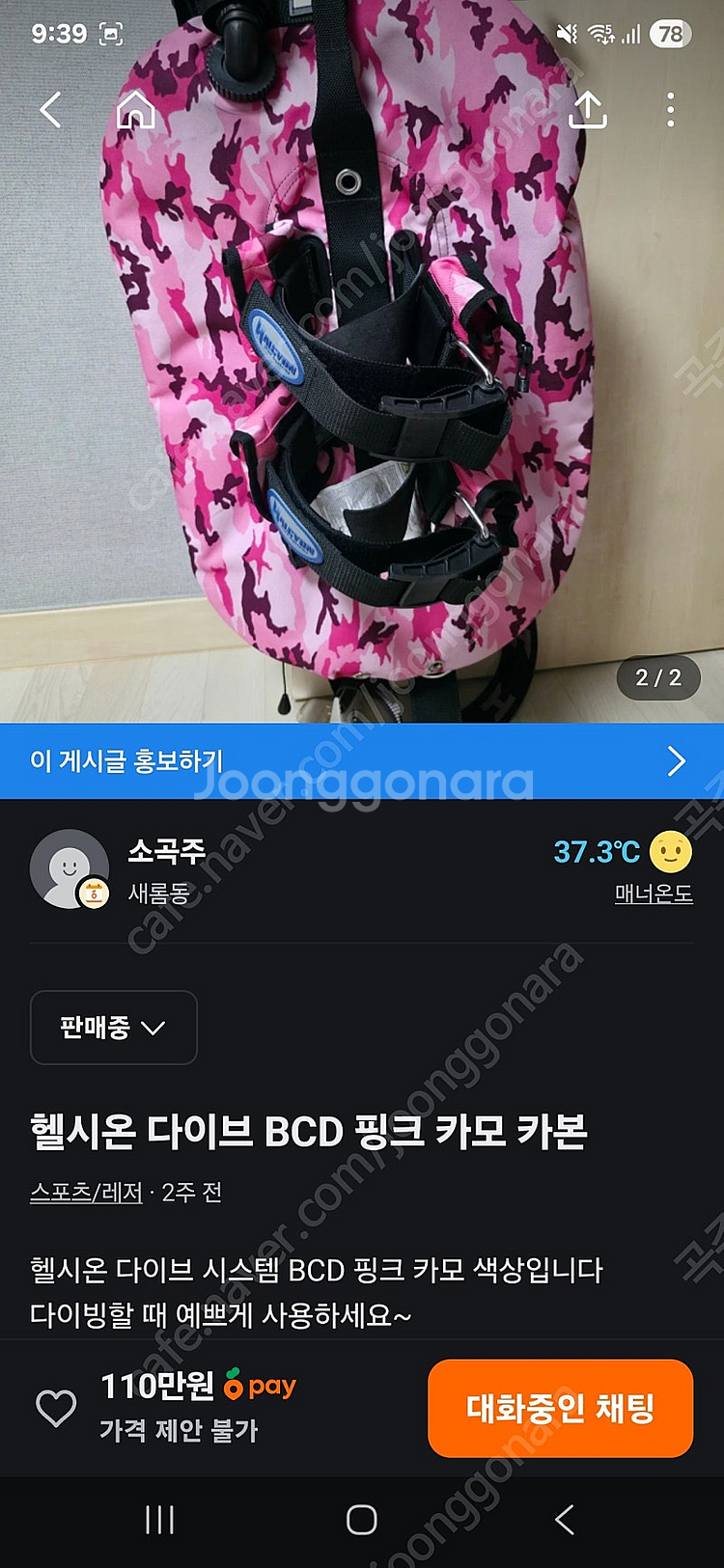The height and width of the screenshot is (1568, 724).
Task: Open the 스포츠/레저 category link
Action: pos(86,1193)
